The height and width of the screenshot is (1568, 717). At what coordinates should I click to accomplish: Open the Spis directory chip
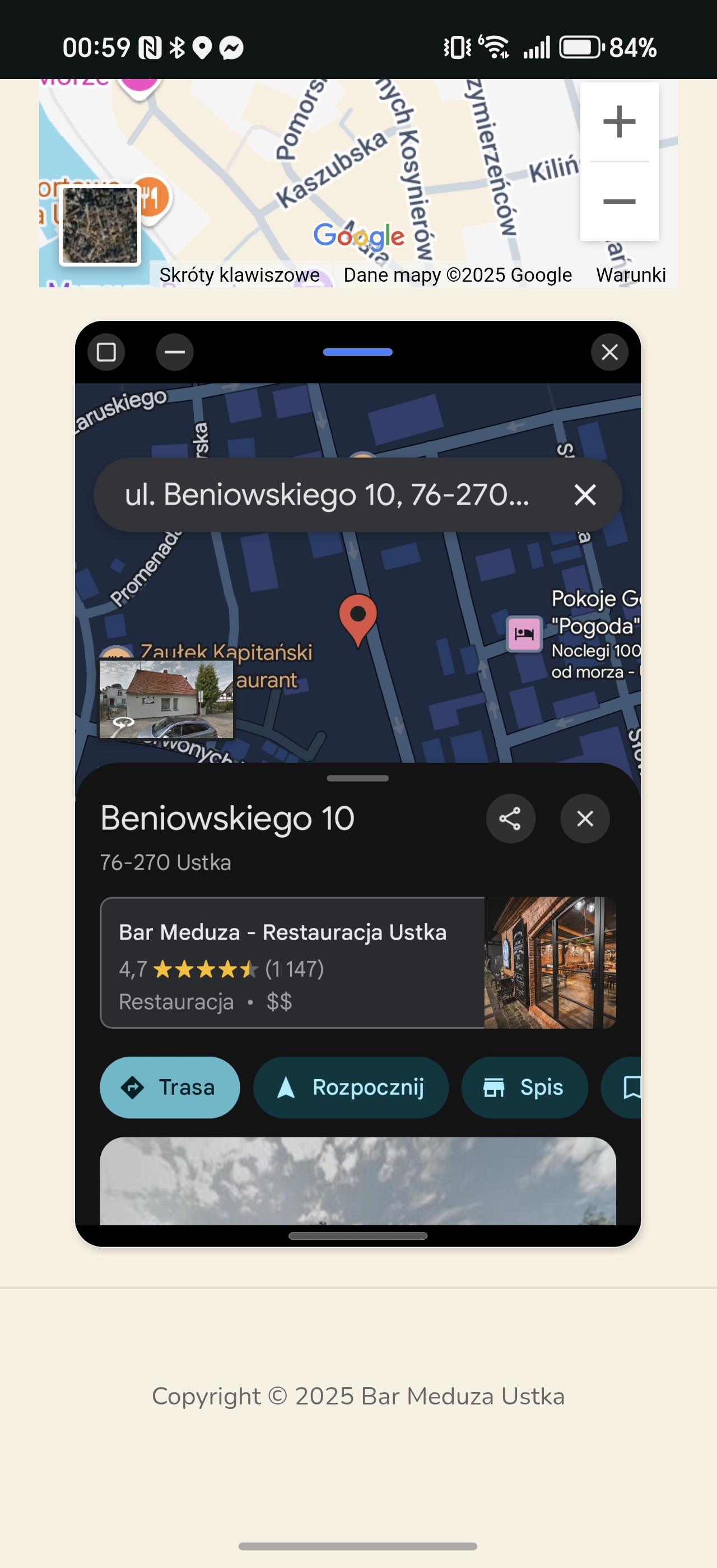(x=525, y=1088)
